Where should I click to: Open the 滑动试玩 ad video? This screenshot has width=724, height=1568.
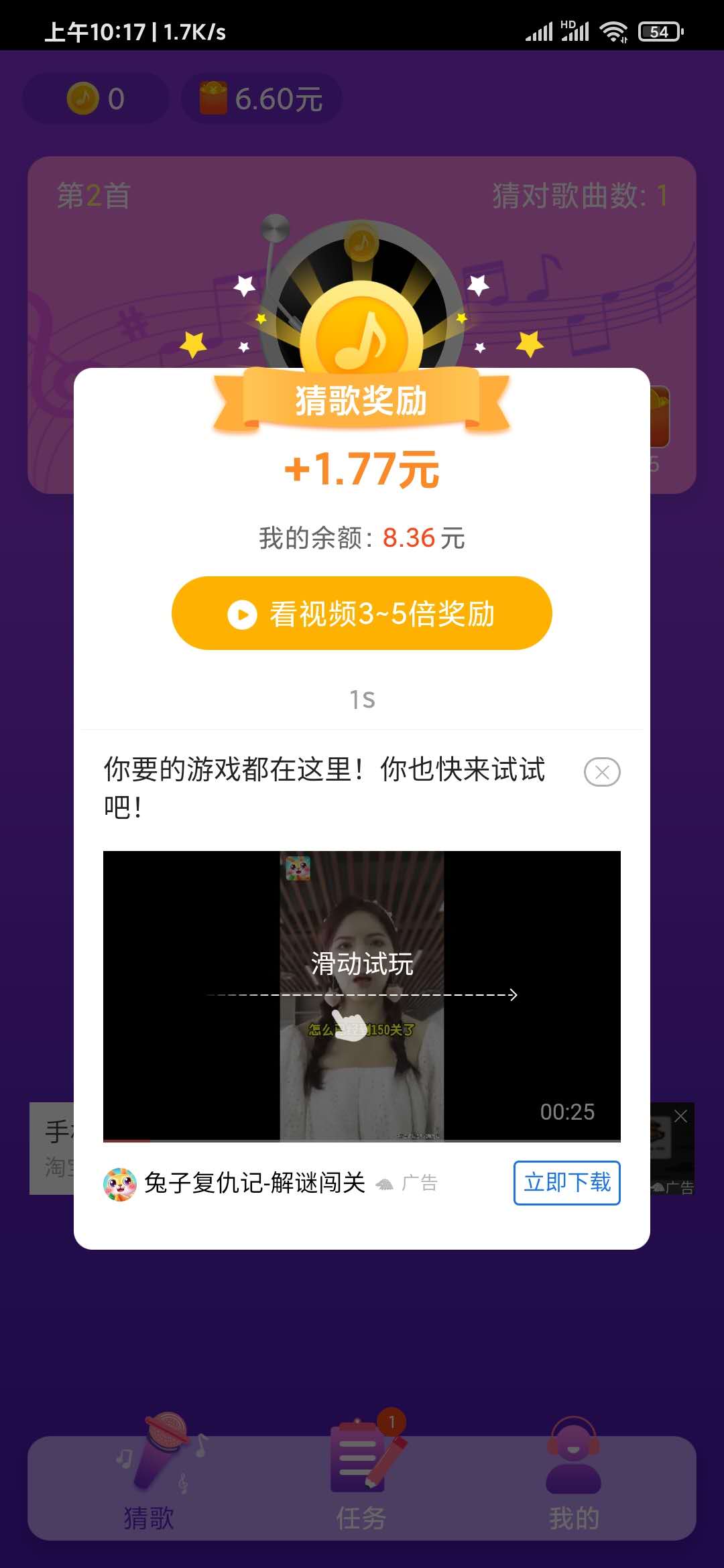click(x=362, y=995)
